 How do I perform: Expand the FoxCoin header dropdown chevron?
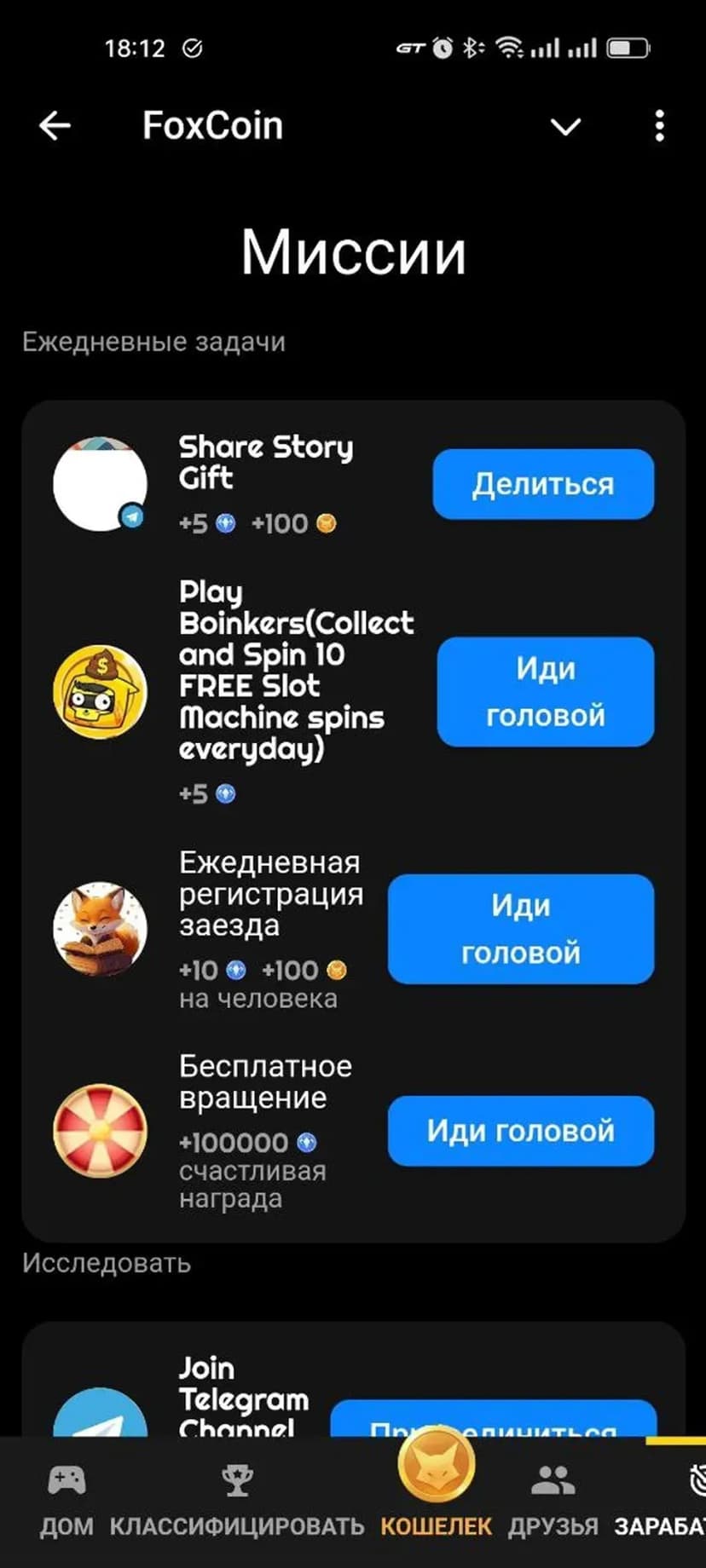[565, 127]
